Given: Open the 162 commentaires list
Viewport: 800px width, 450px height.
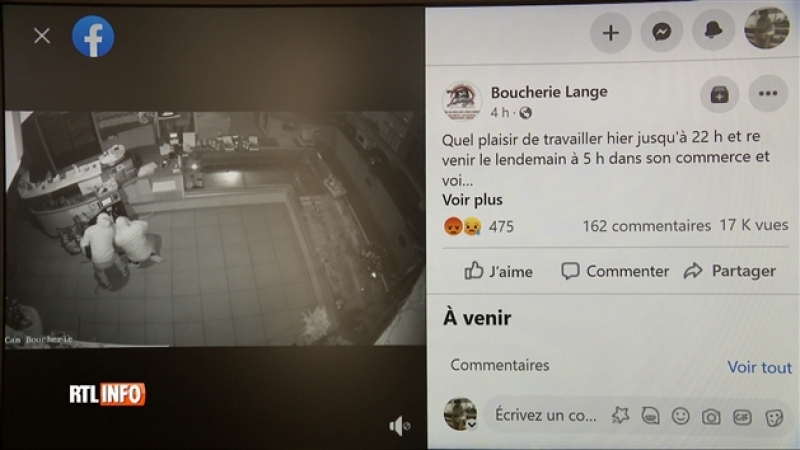Looking at the screenshot, I should tap(646, 226).
